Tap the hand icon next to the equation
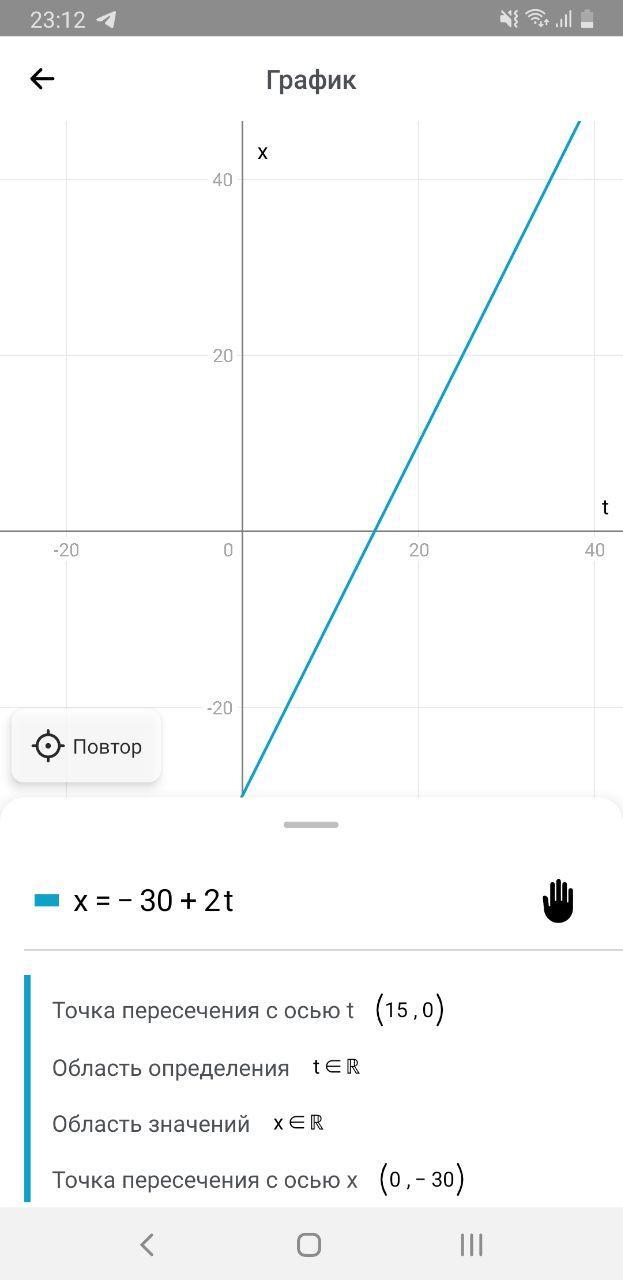 click(x=558, y=901)
